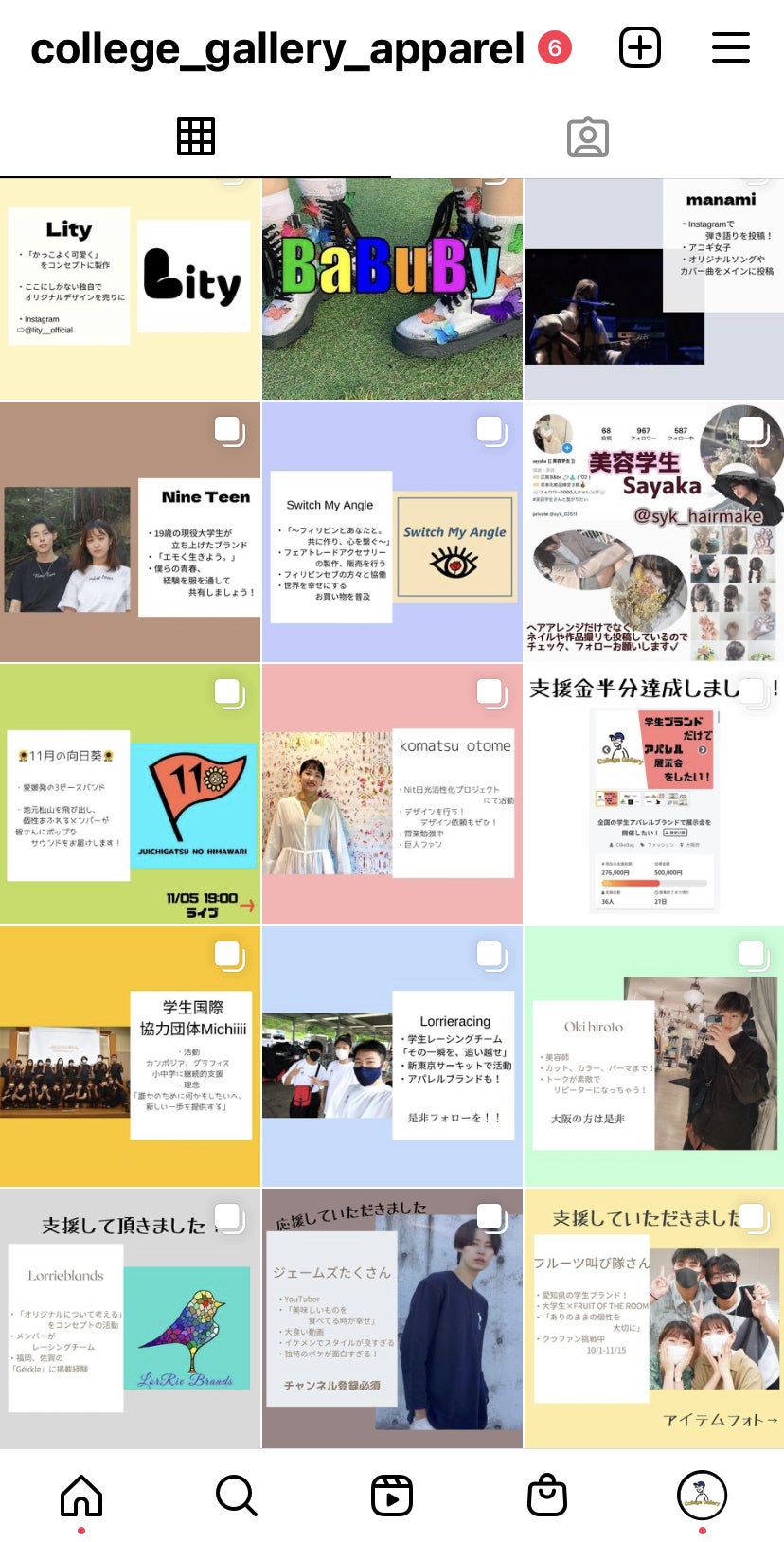Open the manami post
Image resolution: width=784 pixels, height=1542 pixels.
pyautogui.click(x=653, y=289)
